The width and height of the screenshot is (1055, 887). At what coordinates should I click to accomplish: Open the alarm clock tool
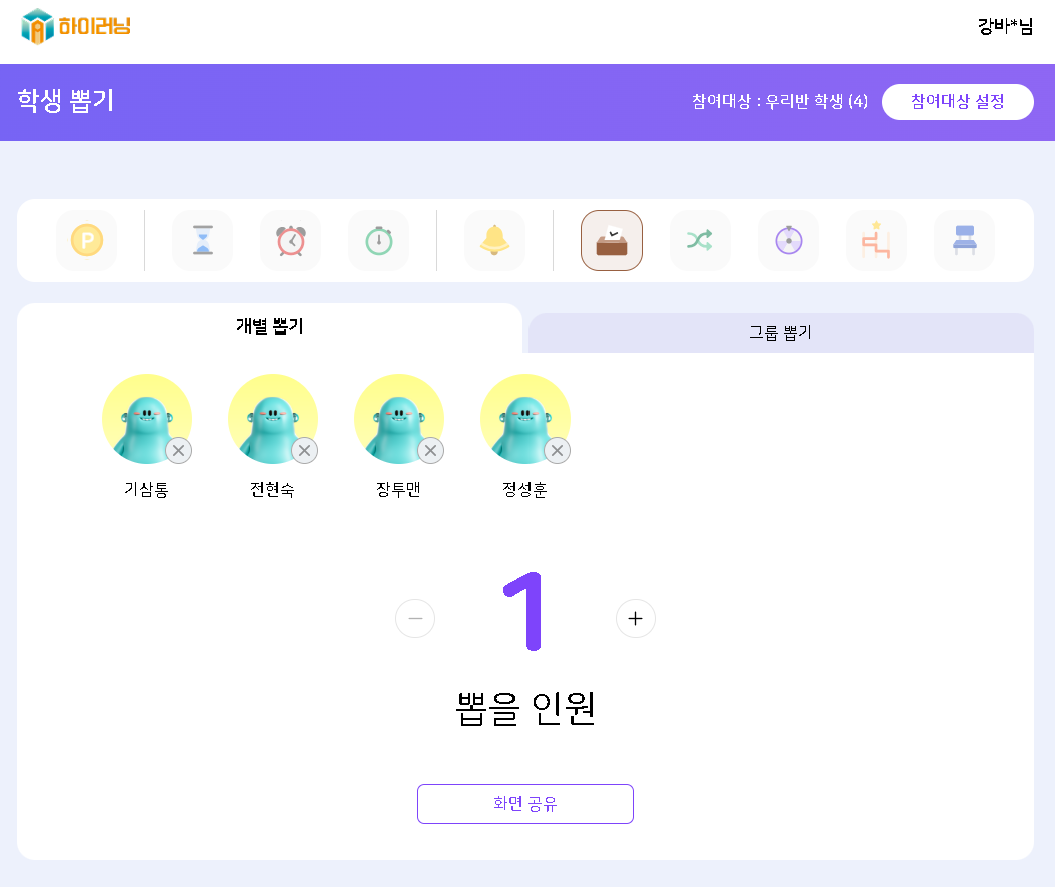click(x=291, y=241)
